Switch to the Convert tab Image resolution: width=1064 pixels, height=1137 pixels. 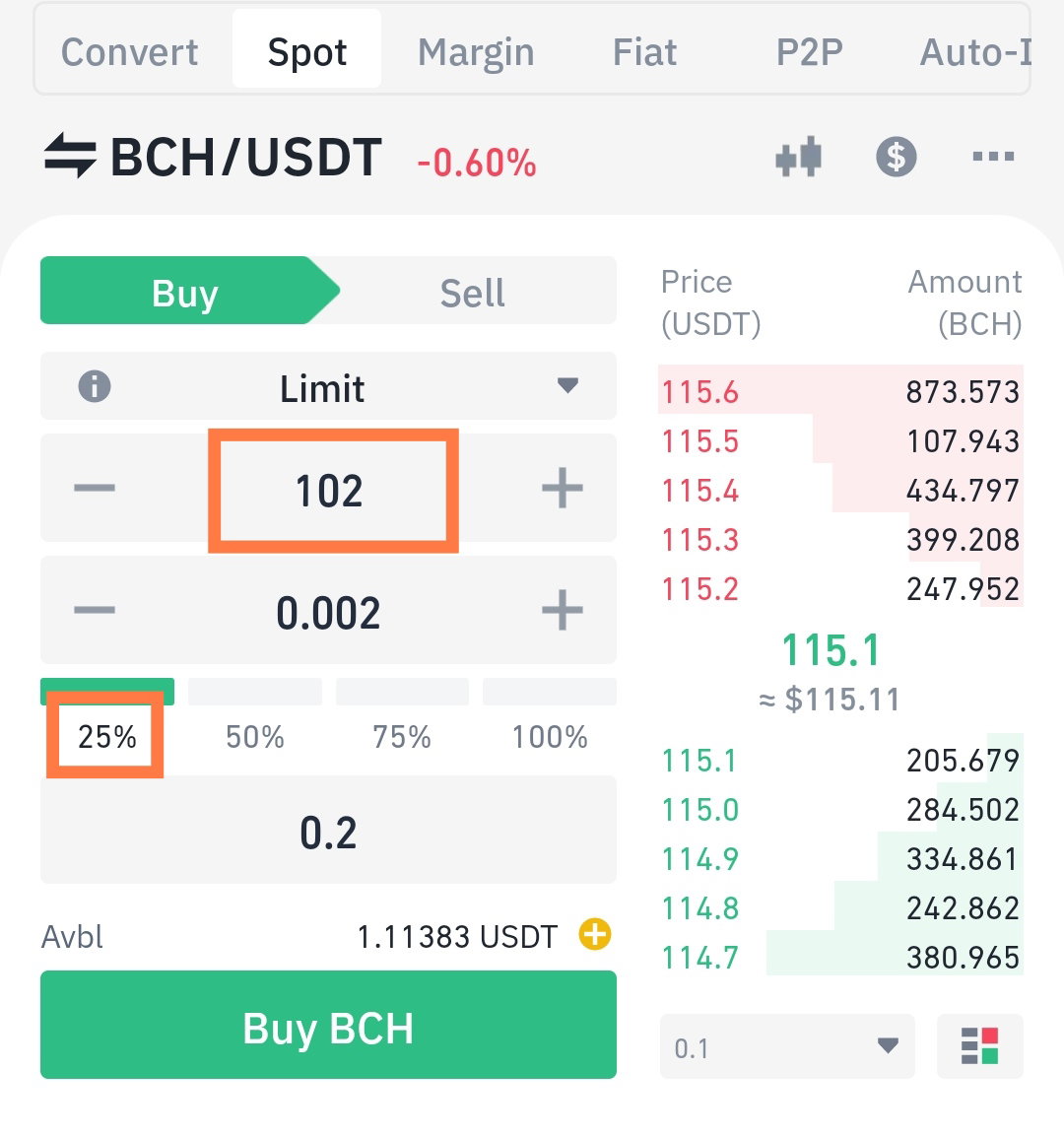click(129, 52)
